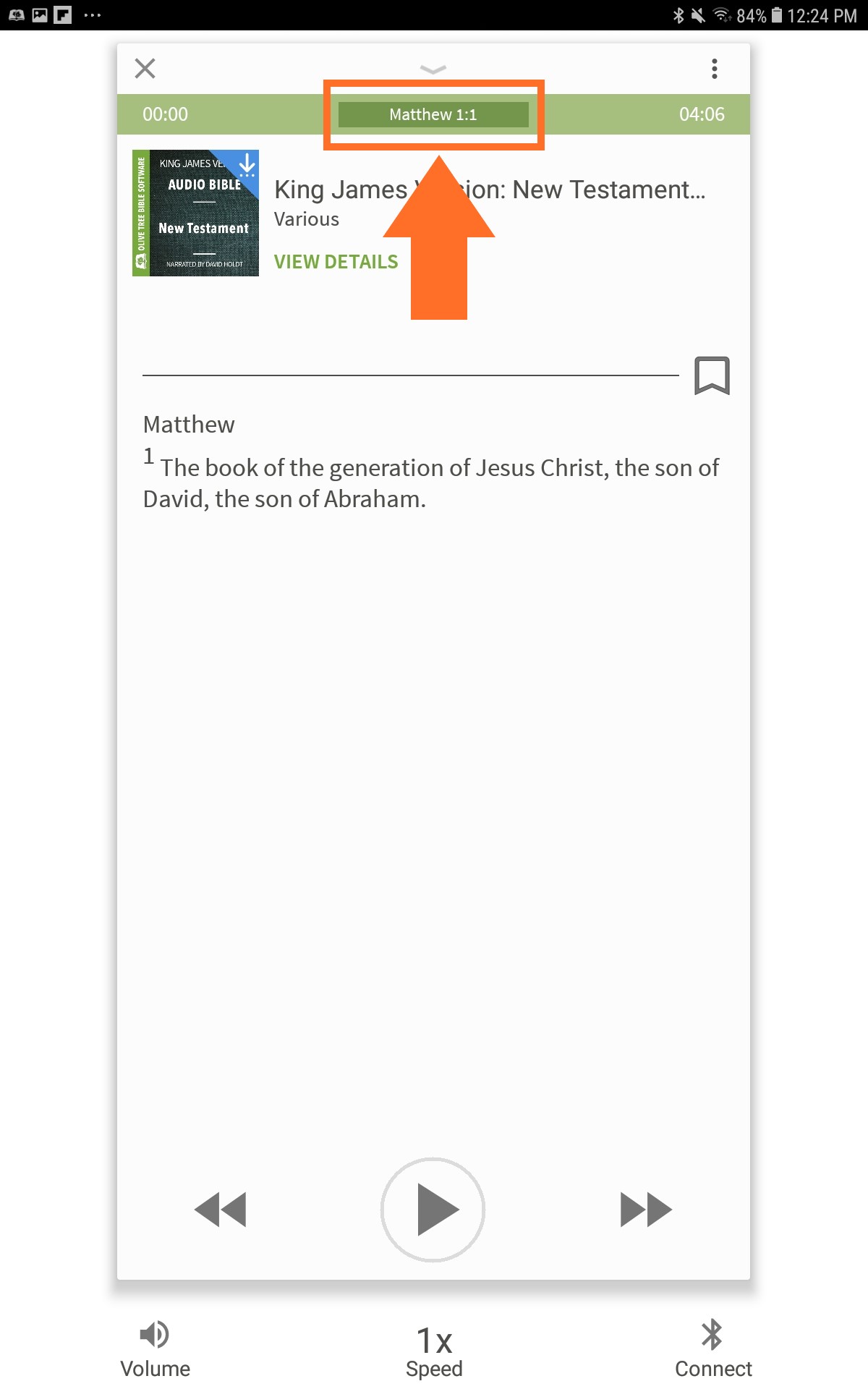The width and height of the screenshot is (868, 1389).
Task: Rewind the audio playback
Action: point(221,1210)
